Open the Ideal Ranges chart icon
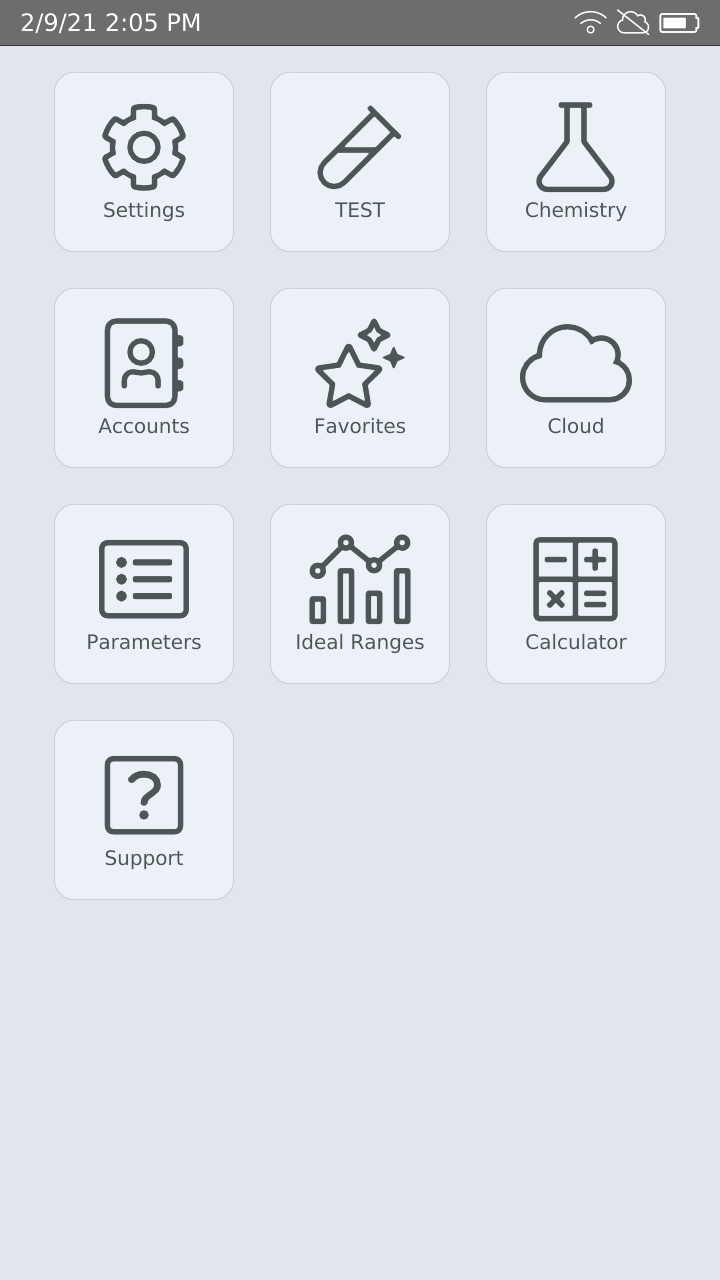 [360, 592]
